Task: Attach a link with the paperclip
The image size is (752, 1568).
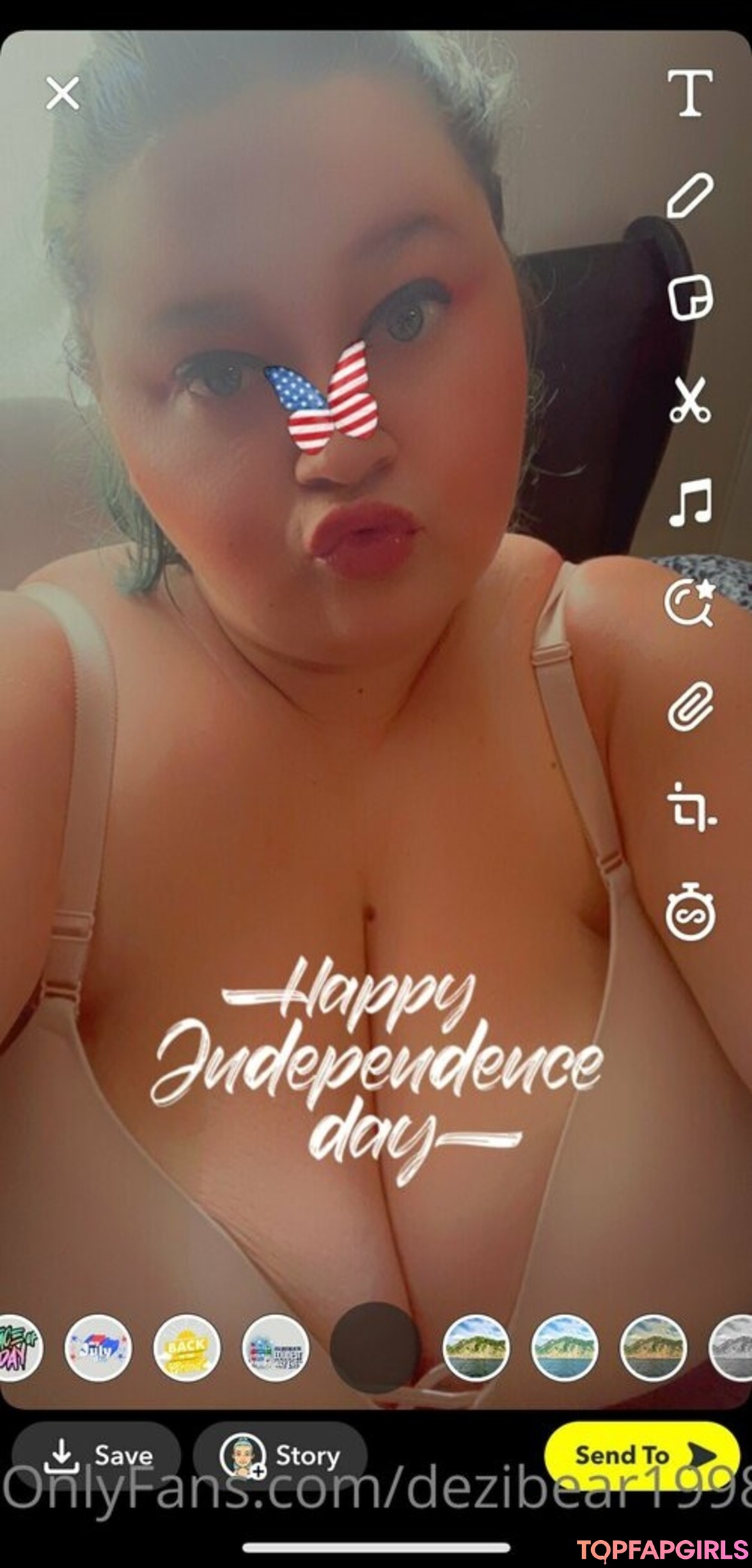Action: [x=690, y=706]
